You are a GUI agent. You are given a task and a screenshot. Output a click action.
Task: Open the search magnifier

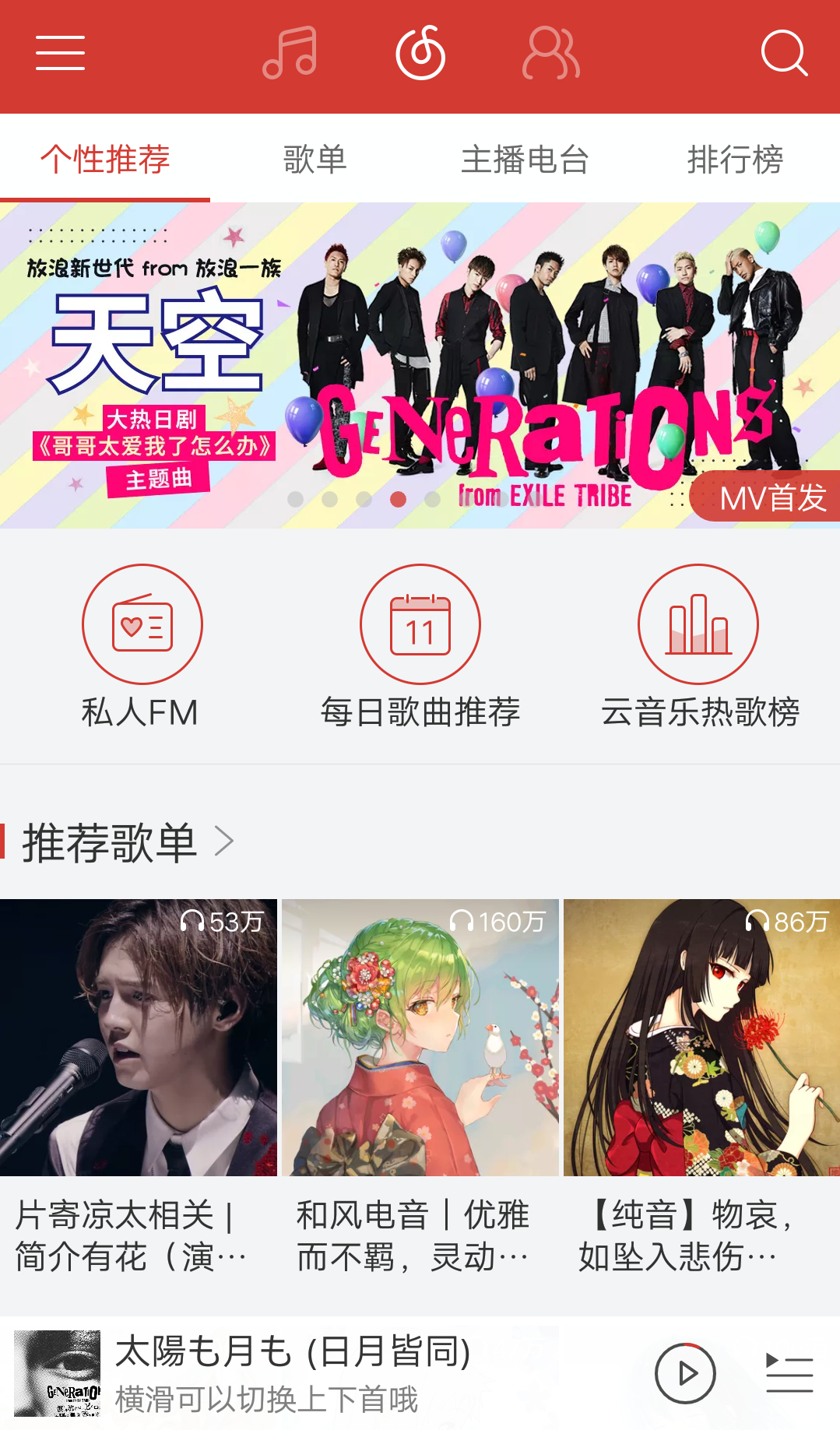[x=783, y=53]
